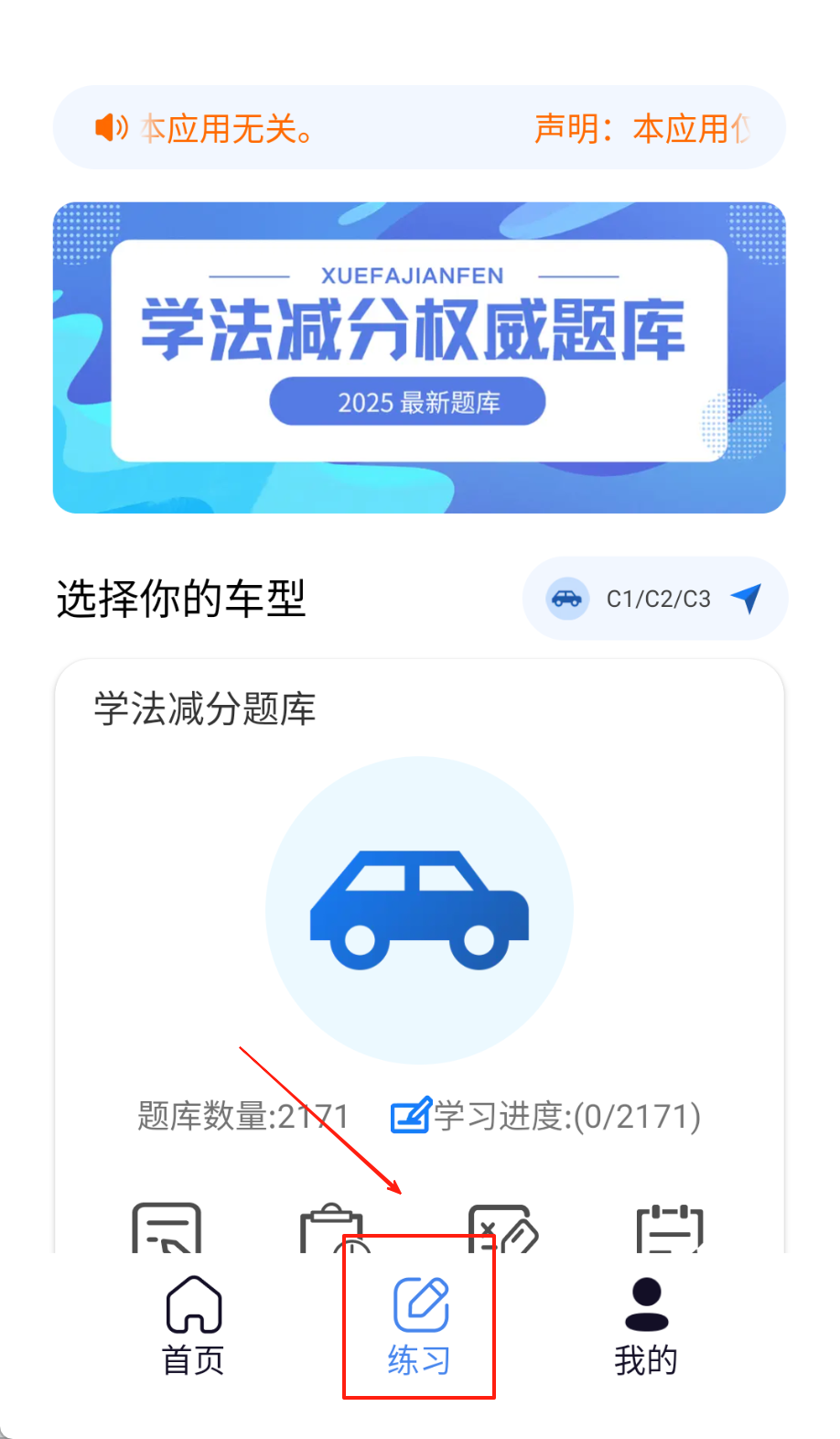This screenshot has width=840, height=1439.
Task: Change vehicle type C1/C2/C3
Action: (x=655, y=599)
